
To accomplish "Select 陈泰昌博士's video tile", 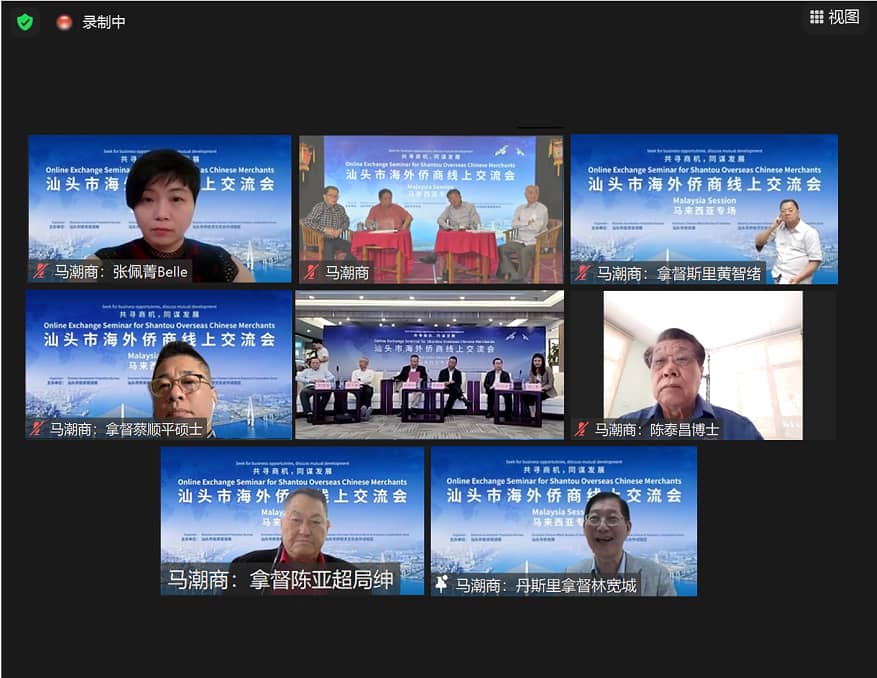I will click(703, 364).
